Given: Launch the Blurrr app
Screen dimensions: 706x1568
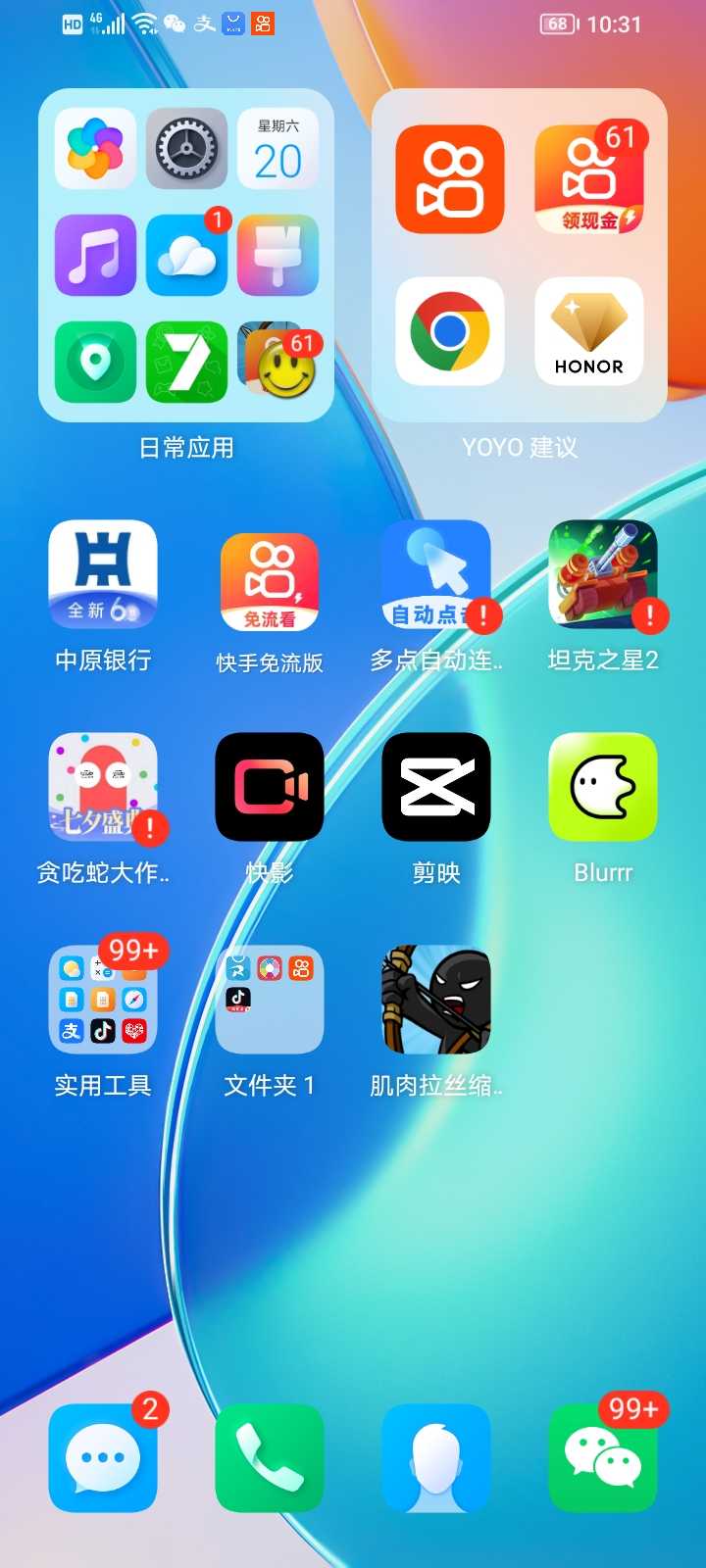Looking at the screenshot, I should 603,787.
